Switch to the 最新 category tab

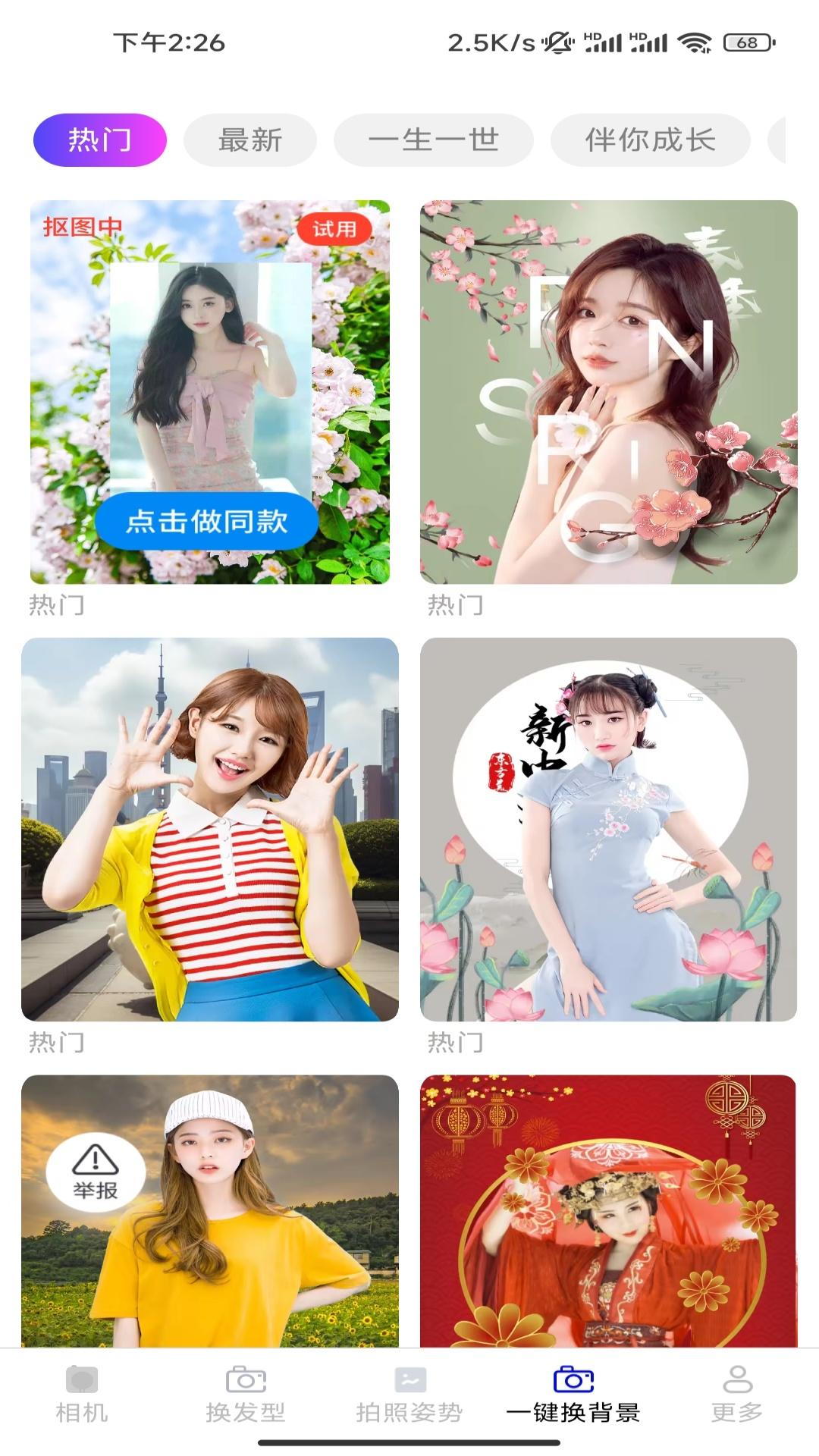249,140
